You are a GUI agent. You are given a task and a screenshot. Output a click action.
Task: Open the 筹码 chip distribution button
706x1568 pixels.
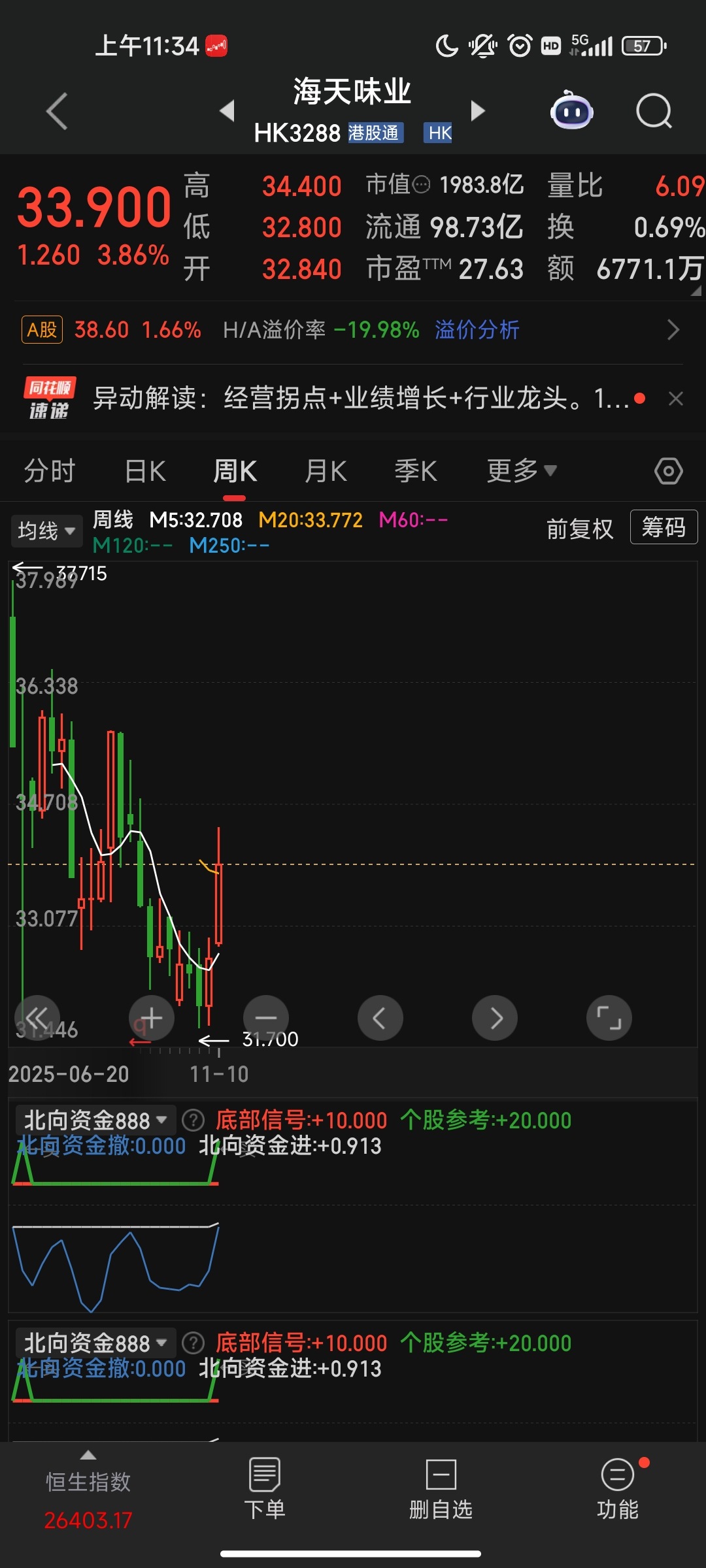[664, 527]
